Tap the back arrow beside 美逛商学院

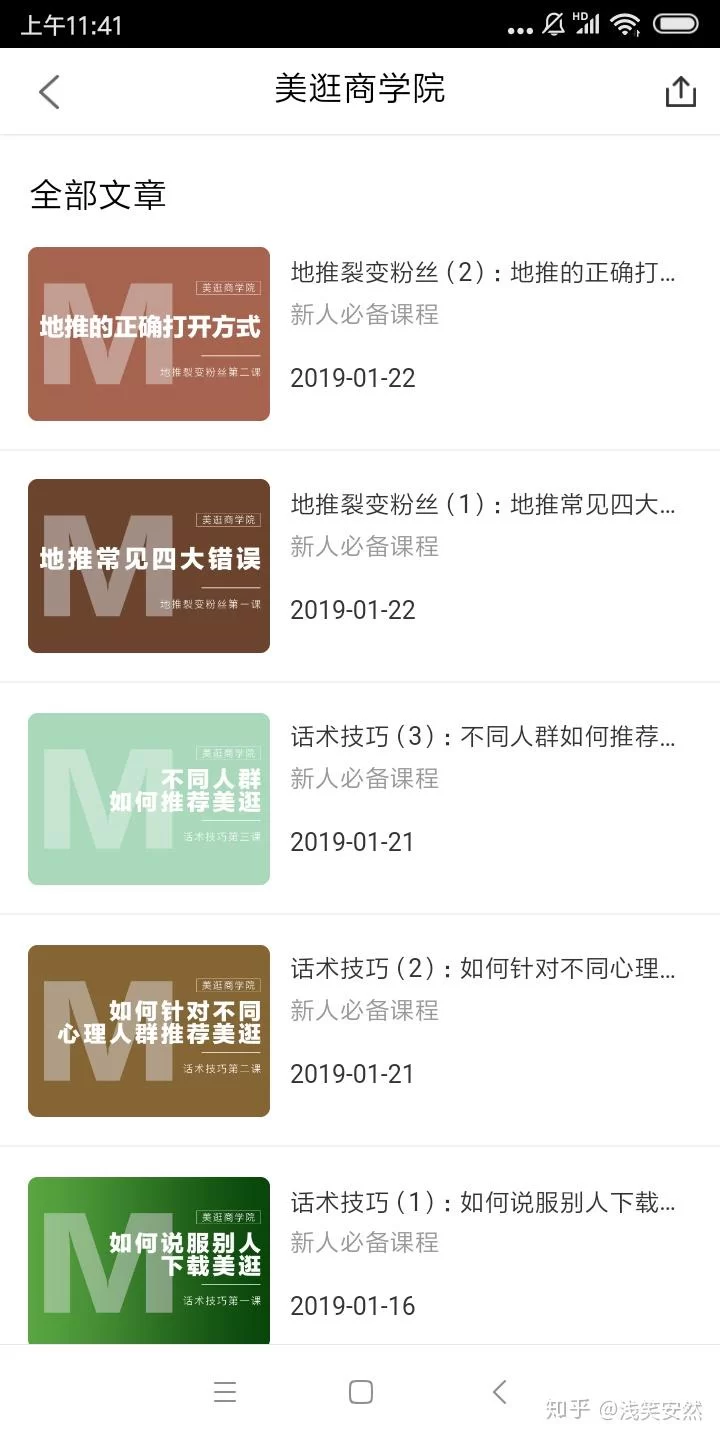coord(49,91)
